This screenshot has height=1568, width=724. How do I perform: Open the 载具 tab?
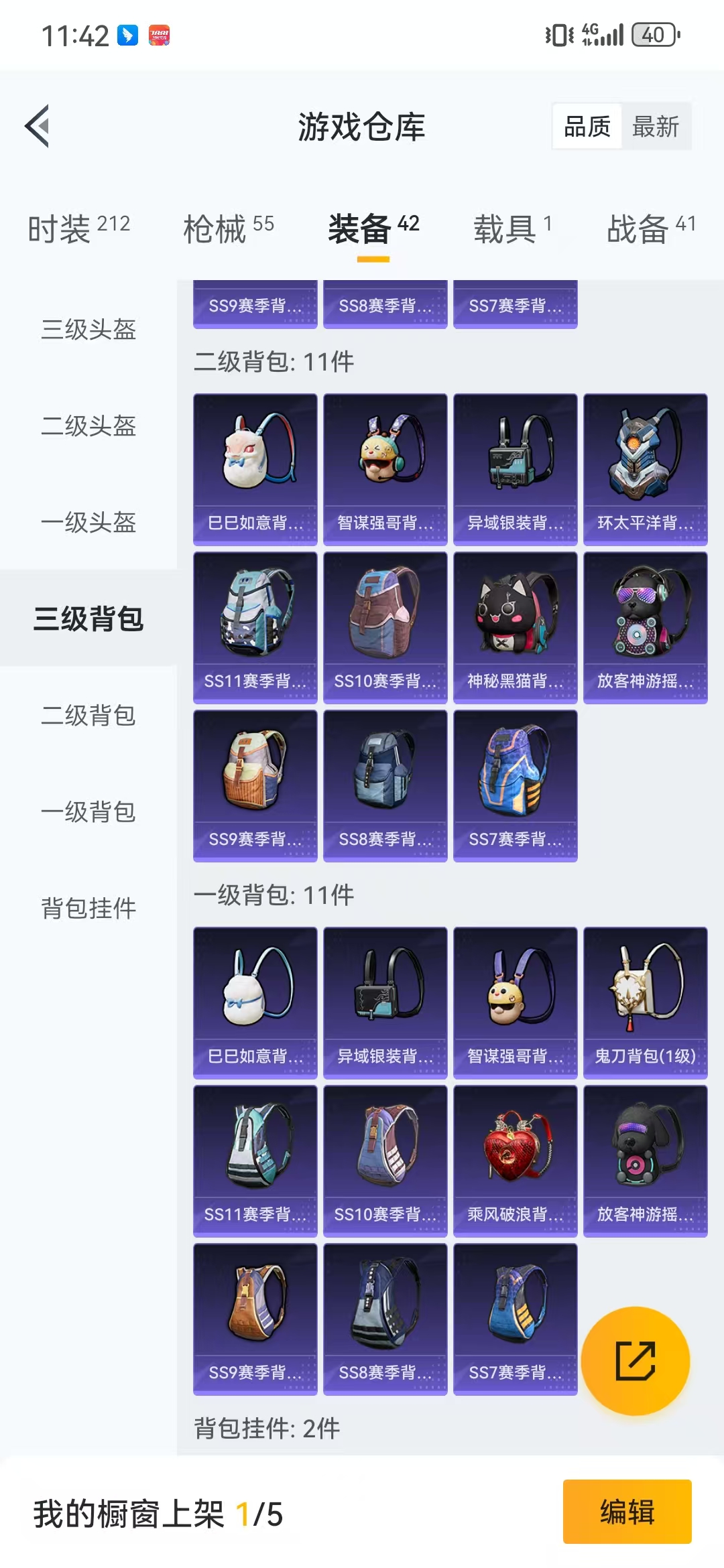tap(513, 229)
